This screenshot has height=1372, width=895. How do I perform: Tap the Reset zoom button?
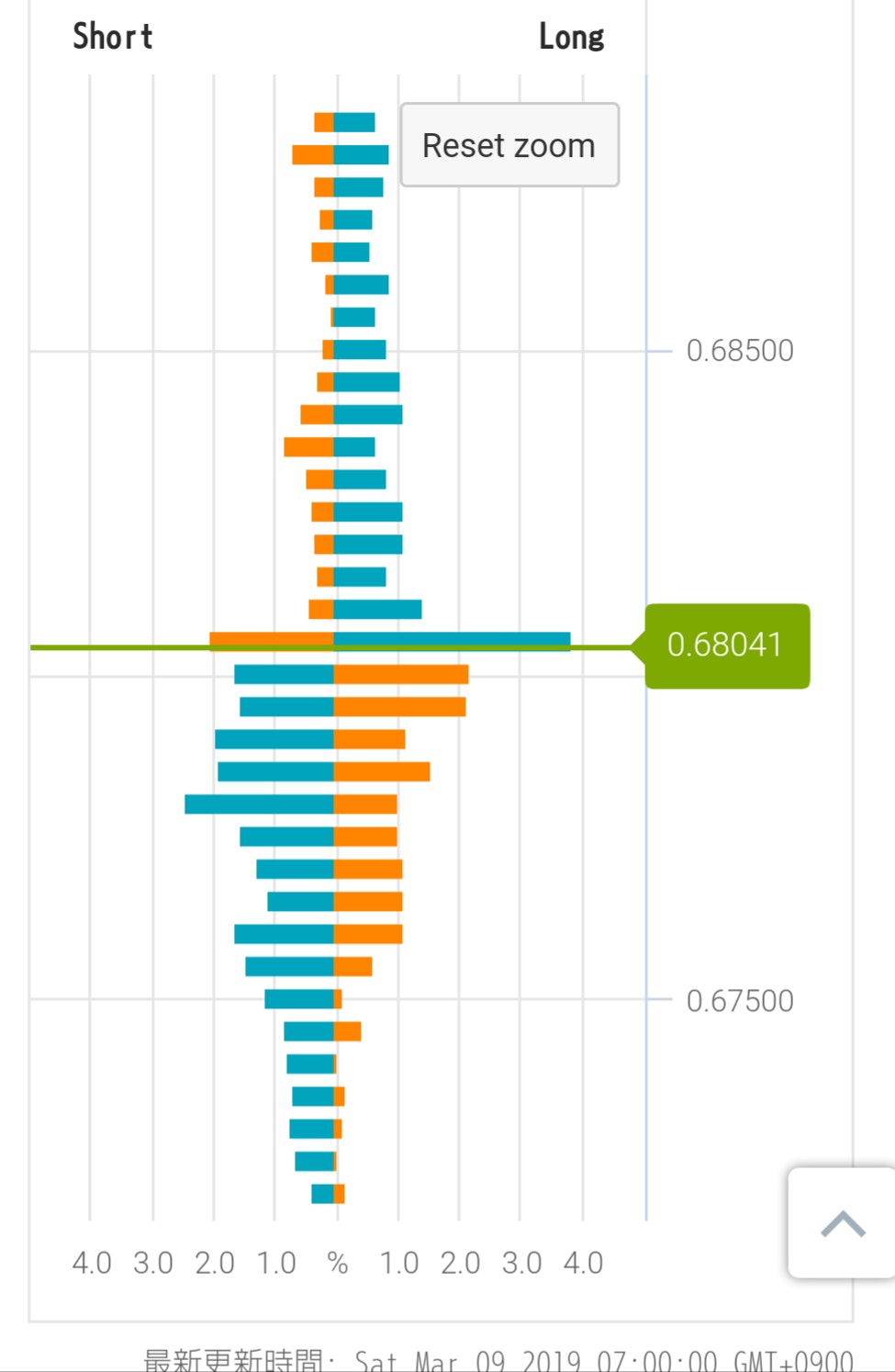click(509, 145)
